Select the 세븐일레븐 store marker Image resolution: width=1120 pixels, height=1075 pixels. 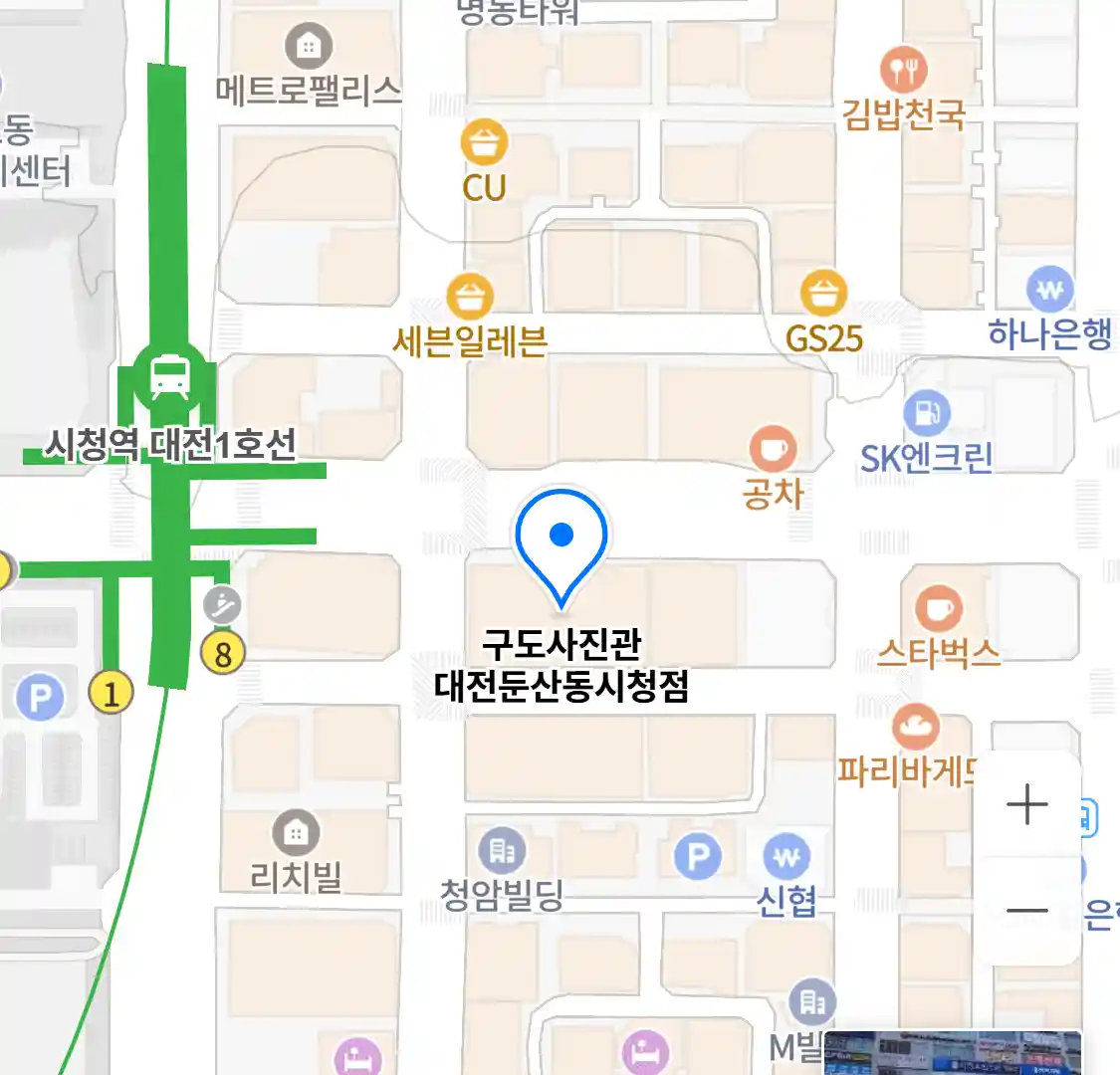[x=470, y=297]
